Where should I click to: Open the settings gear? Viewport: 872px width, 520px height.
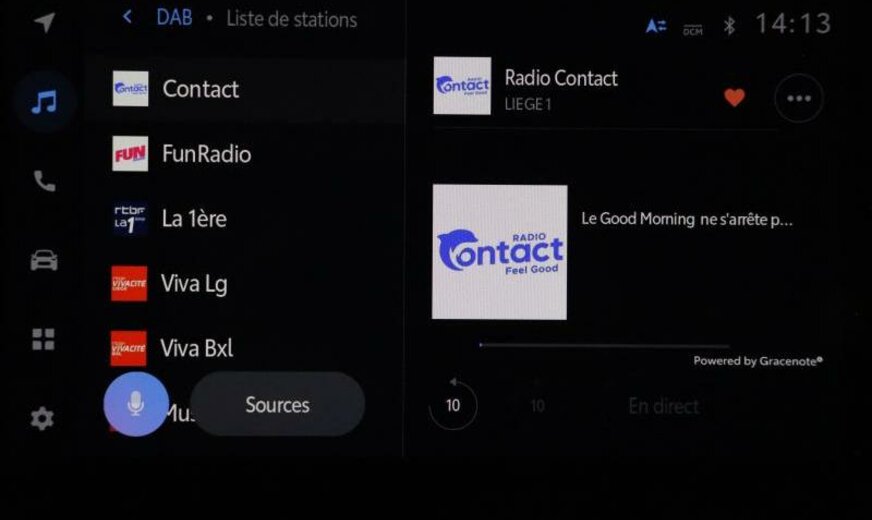click(x=42, y=418)
